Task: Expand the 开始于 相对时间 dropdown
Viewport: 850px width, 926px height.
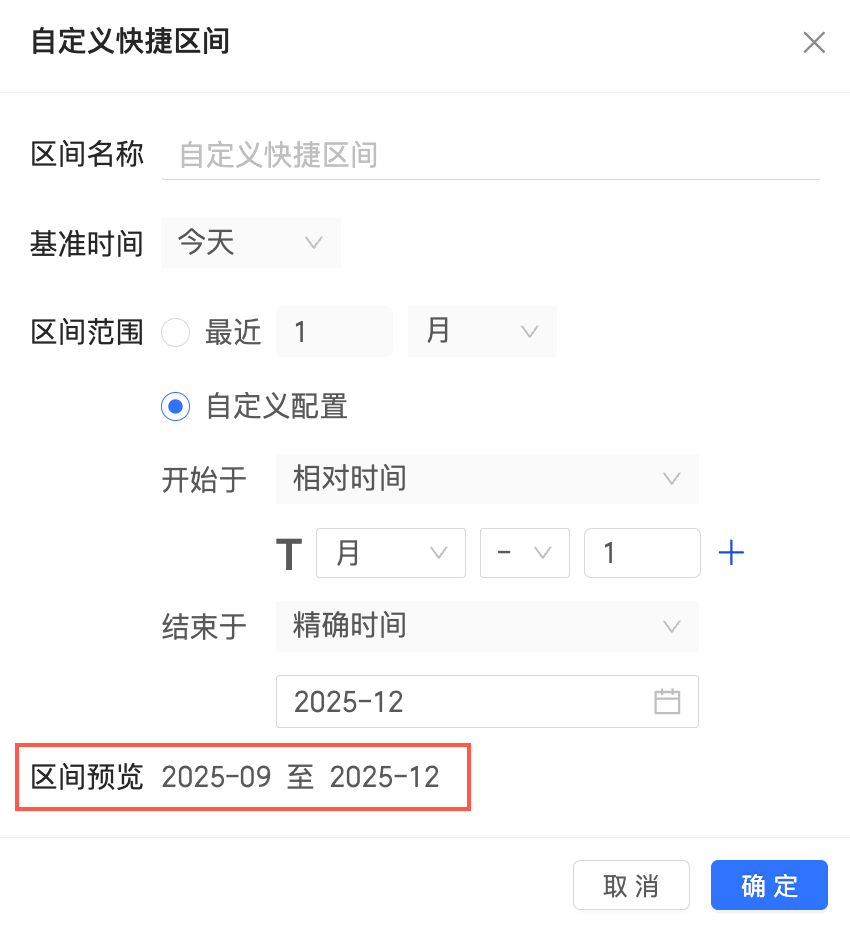Action: click(x=487, y=479)
